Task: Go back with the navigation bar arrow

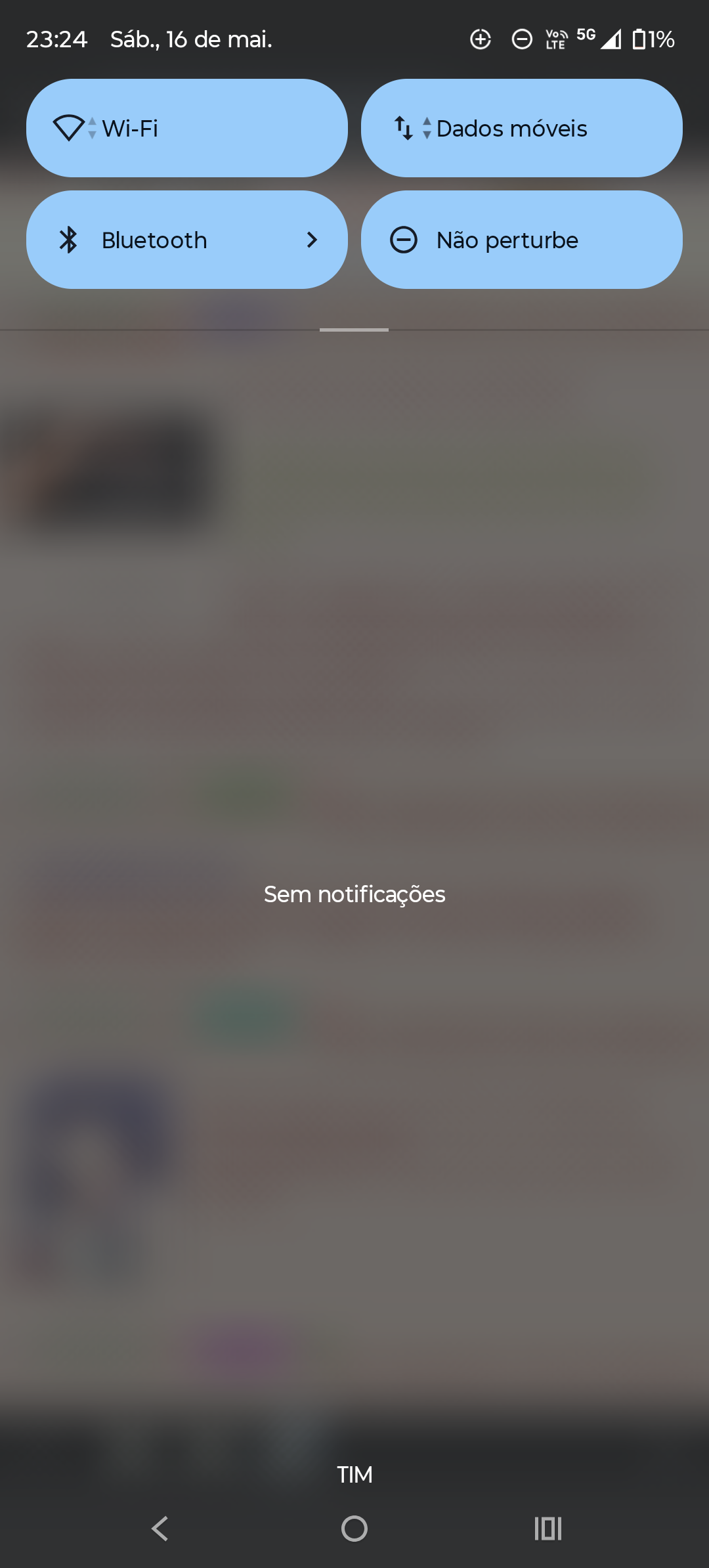Action: [160, 1529]
